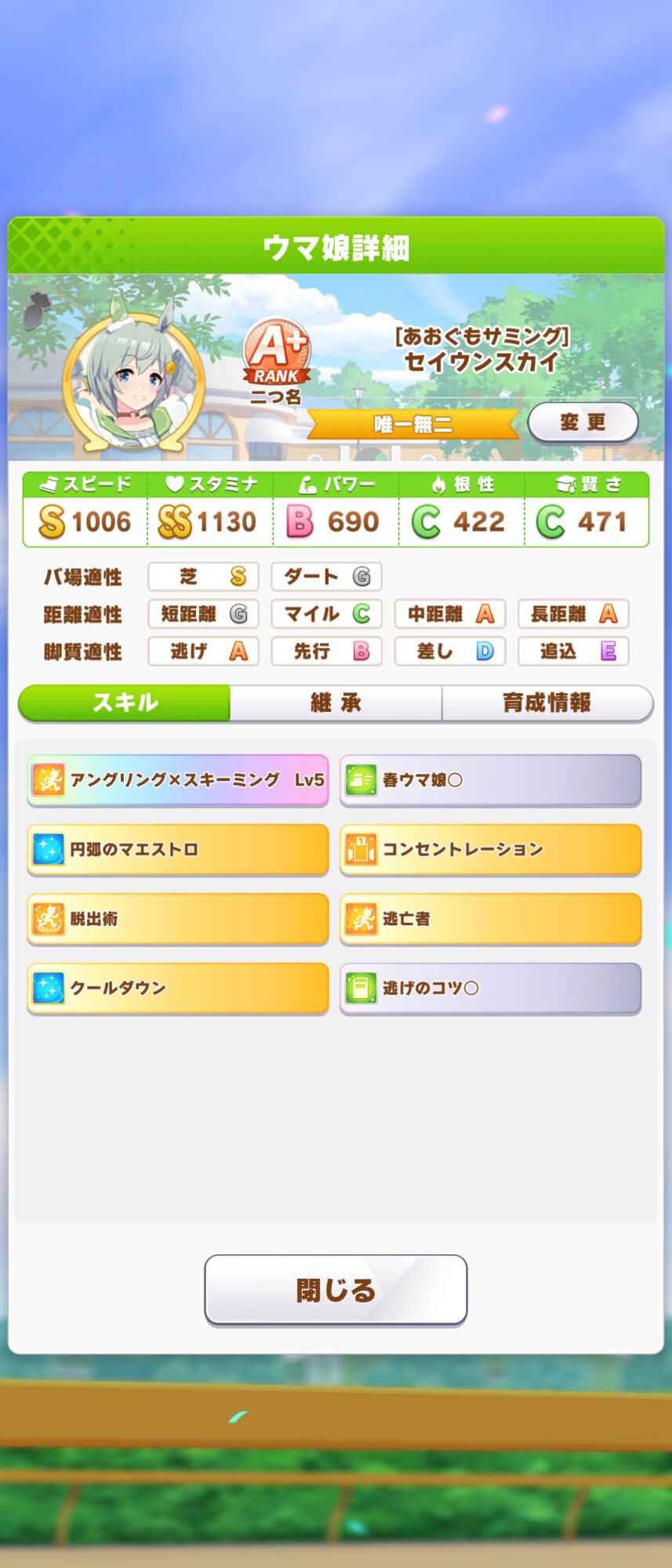Show コンセントレーション skill details
This screenshot has height=1568, width=672.
pos(490,849)
